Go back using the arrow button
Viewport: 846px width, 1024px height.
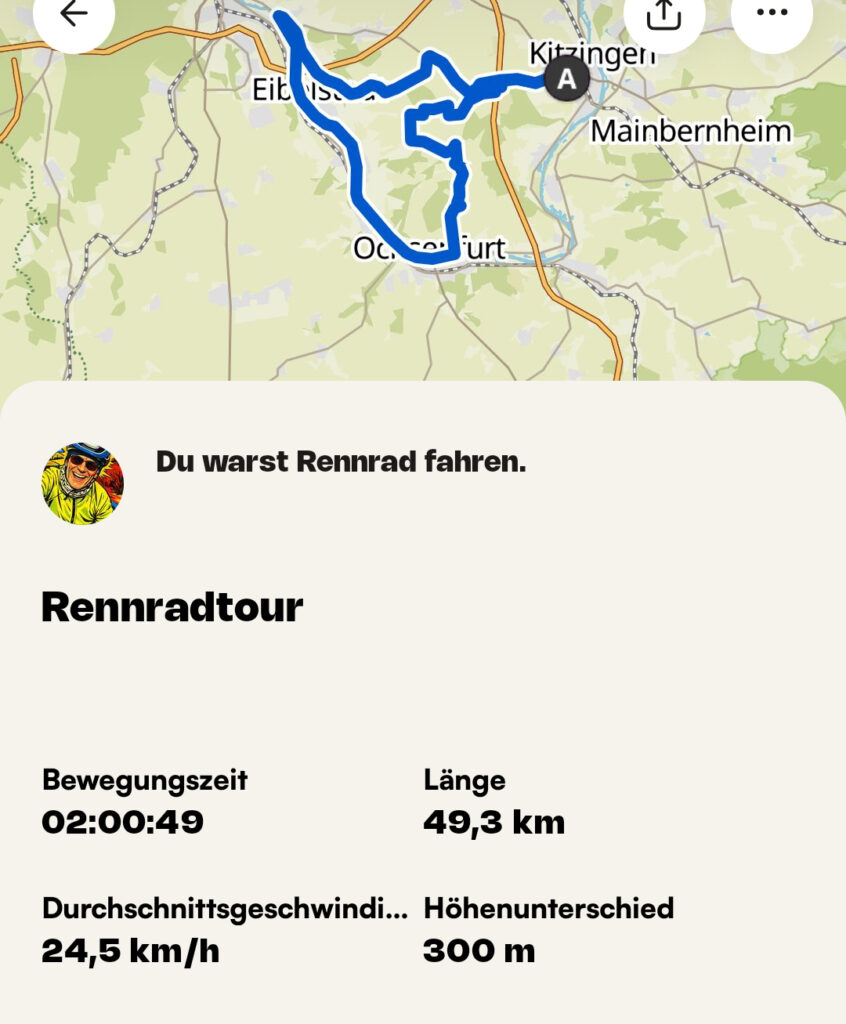coord(73,14)
